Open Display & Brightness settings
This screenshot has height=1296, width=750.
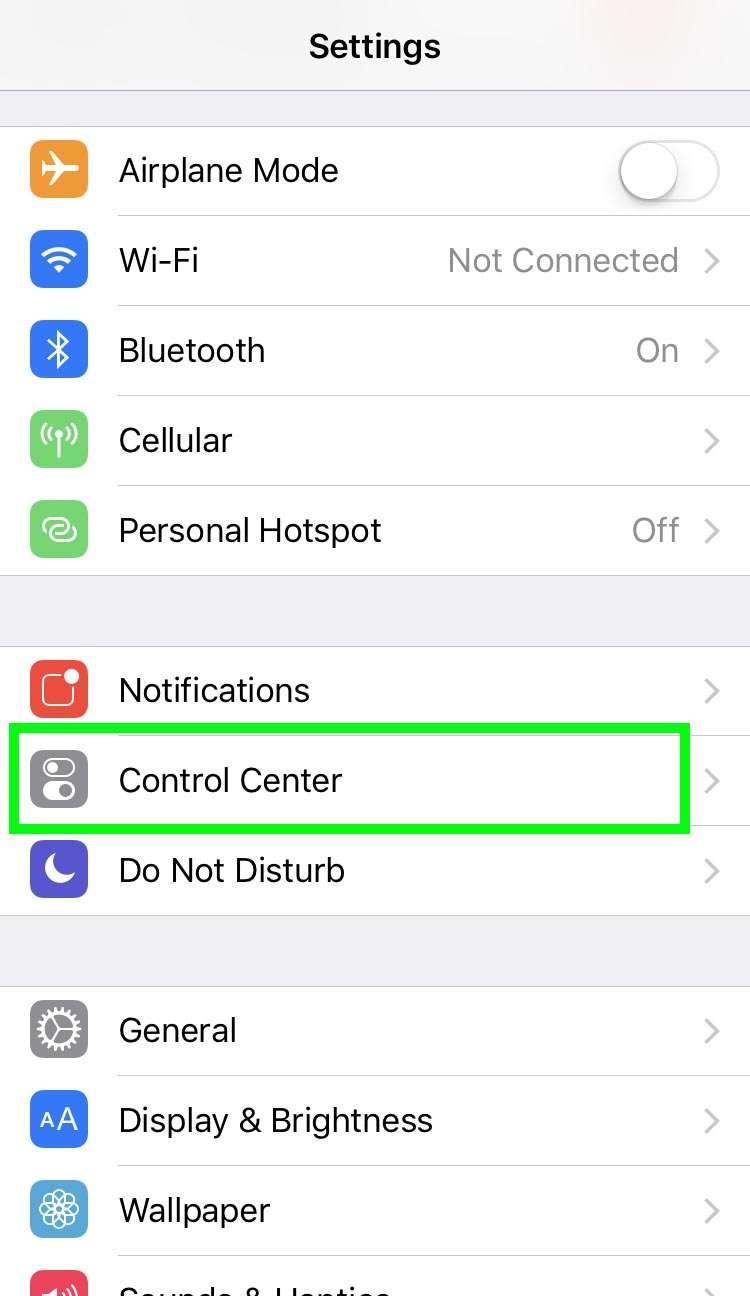pos(375,1121)
